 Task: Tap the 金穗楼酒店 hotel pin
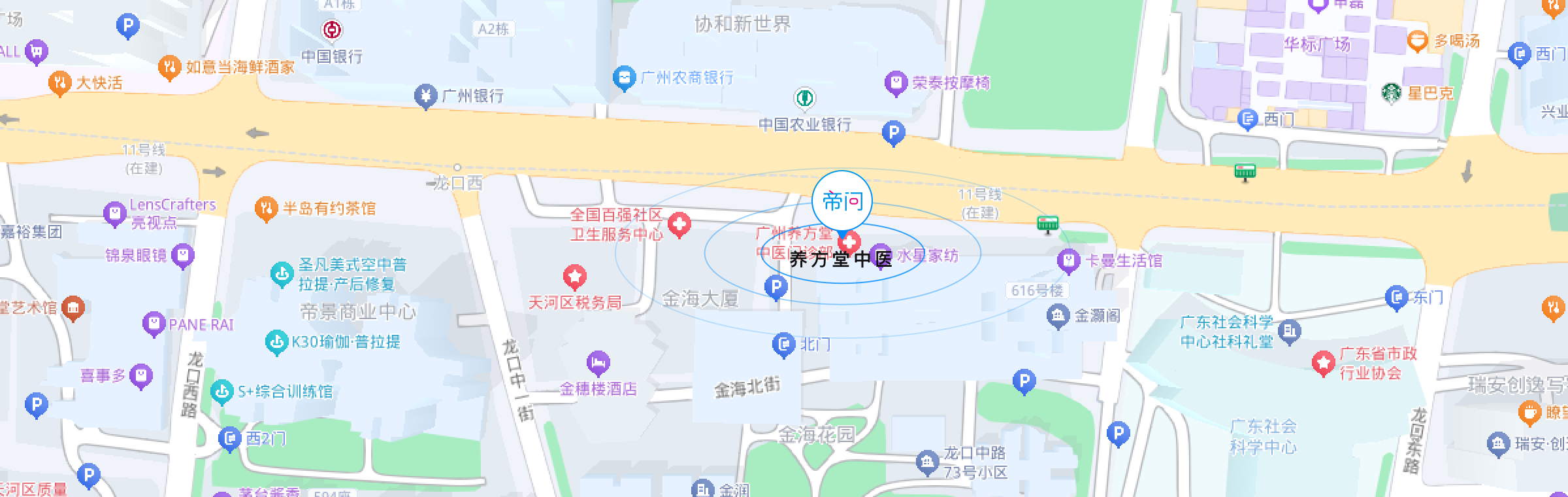598,362
